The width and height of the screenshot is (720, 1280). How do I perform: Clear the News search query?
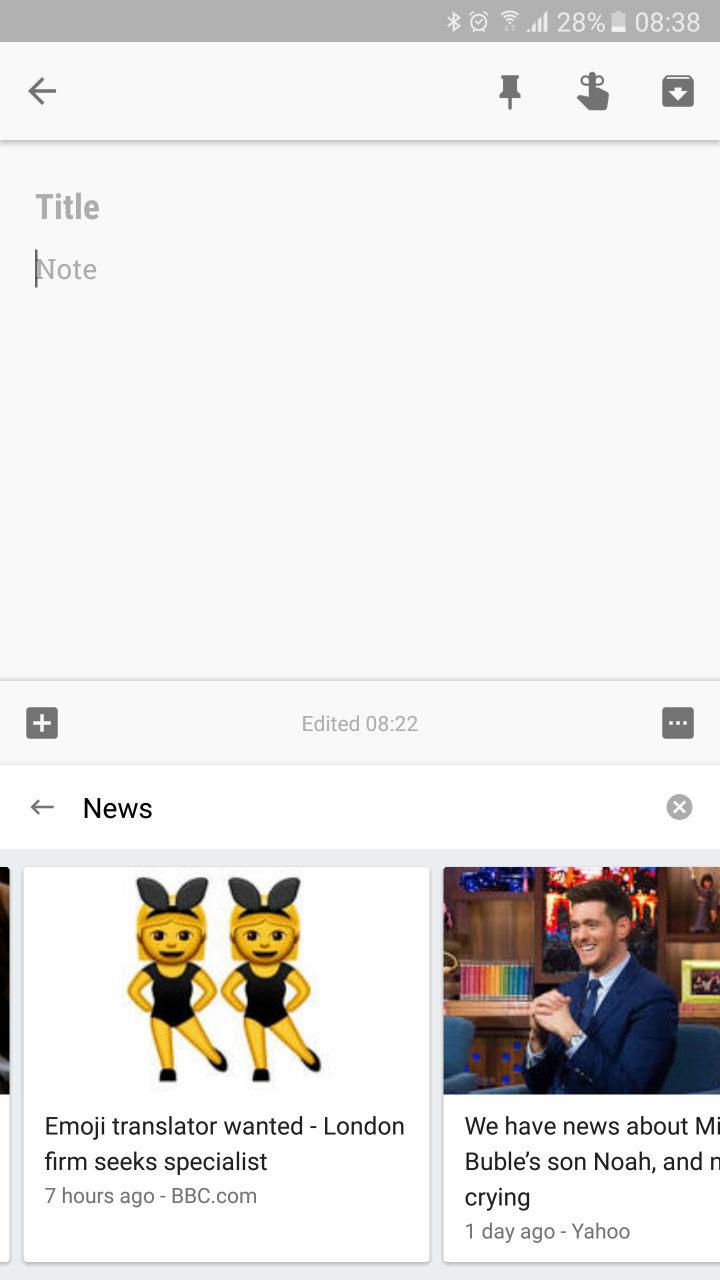coord(679,807)
